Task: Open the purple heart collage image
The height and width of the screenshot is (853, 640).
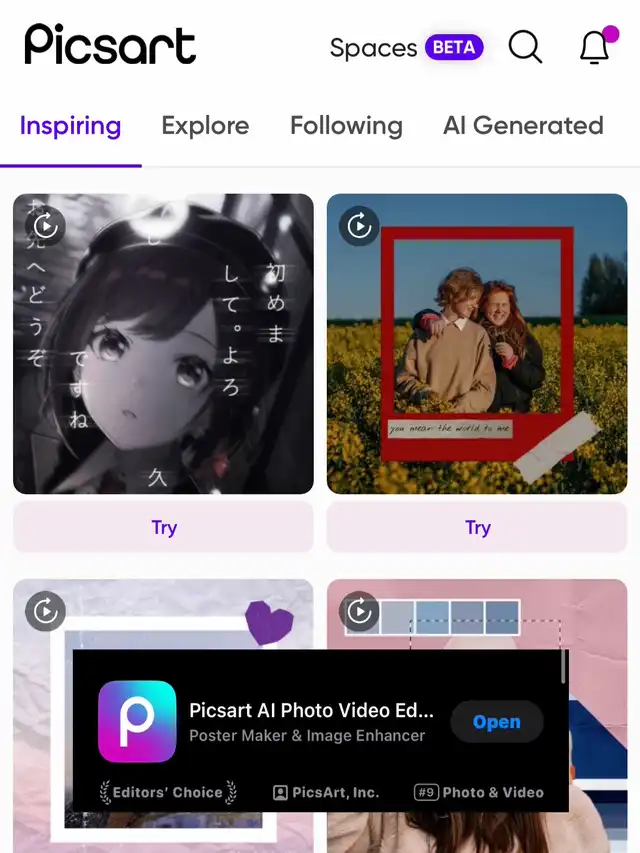Action: pyautogui.click(x=163, y=615)
